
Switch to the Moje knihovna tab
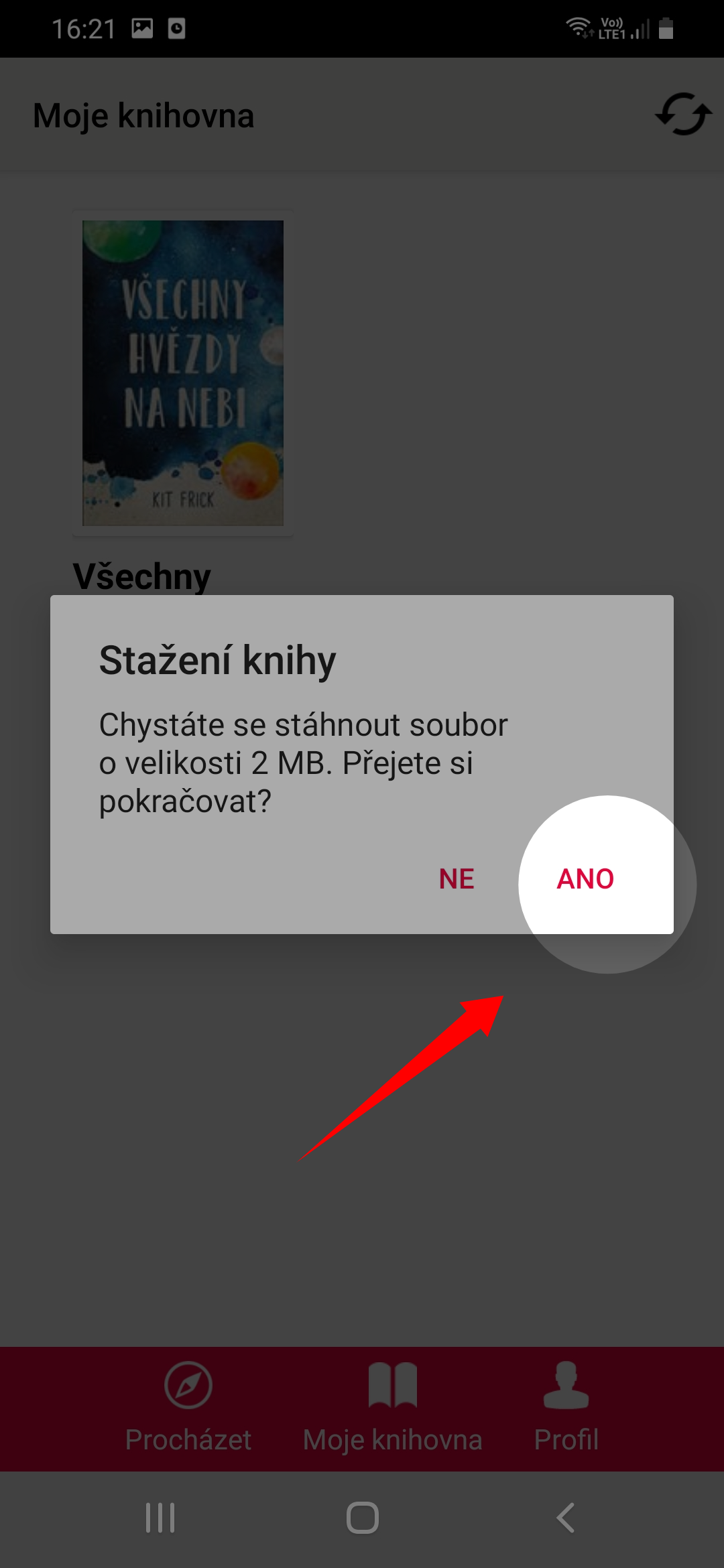point(393,1409)
